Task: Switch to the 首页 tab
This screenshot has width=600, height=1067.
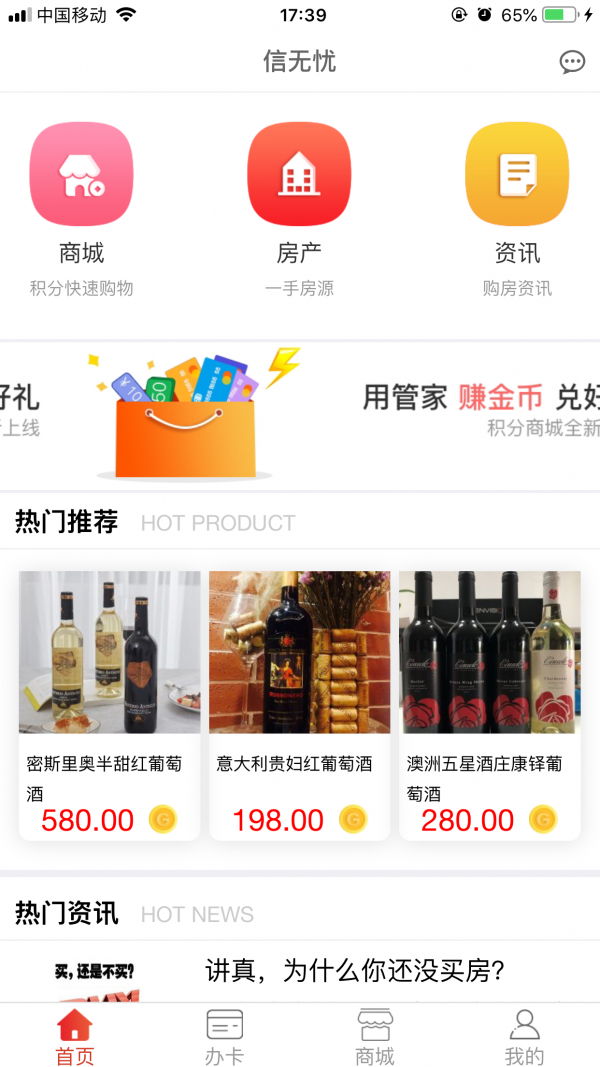Action: [75, 1037]
